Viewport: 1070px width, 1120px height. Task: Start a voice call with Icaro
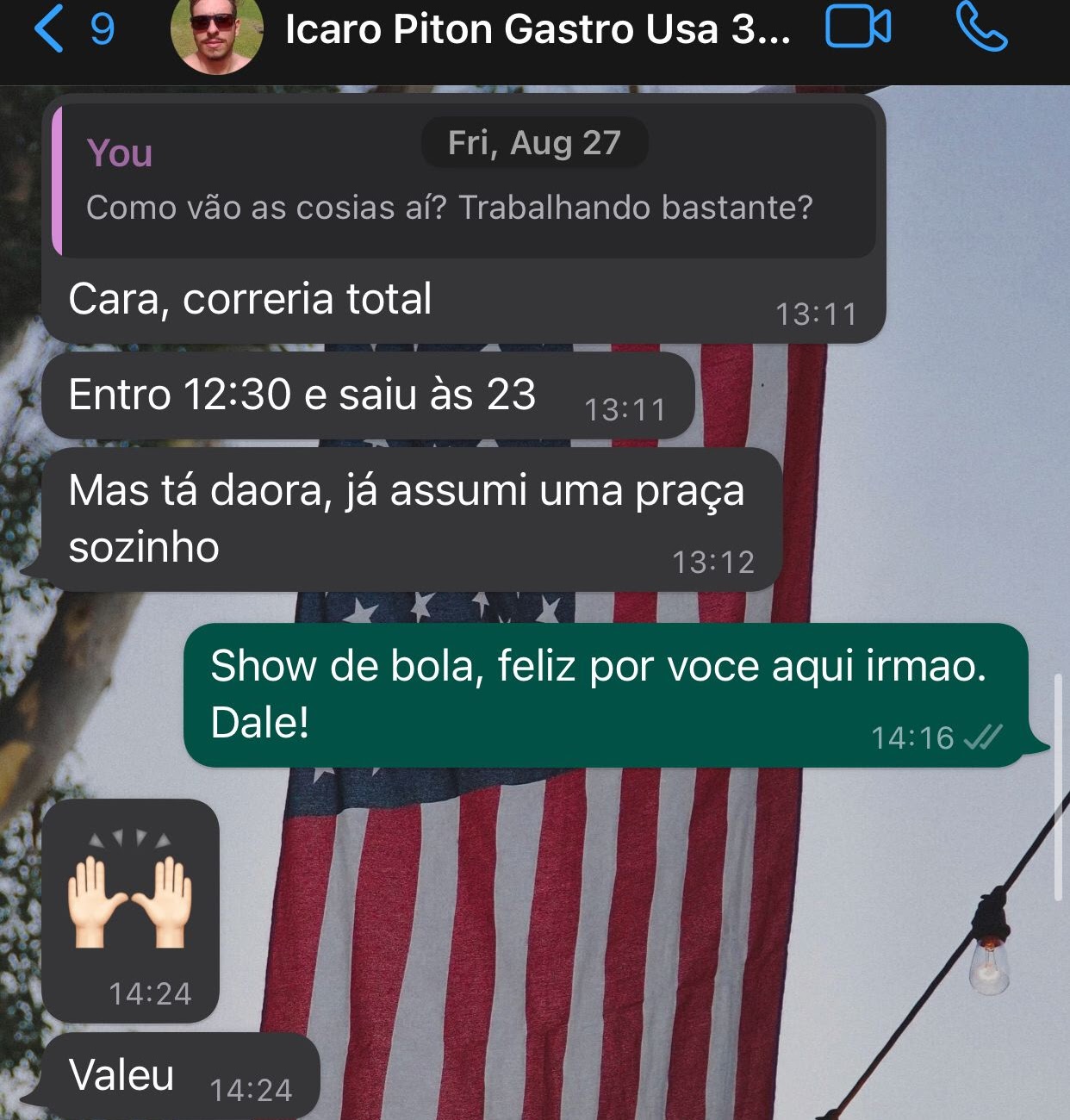[x=981, y=28]
